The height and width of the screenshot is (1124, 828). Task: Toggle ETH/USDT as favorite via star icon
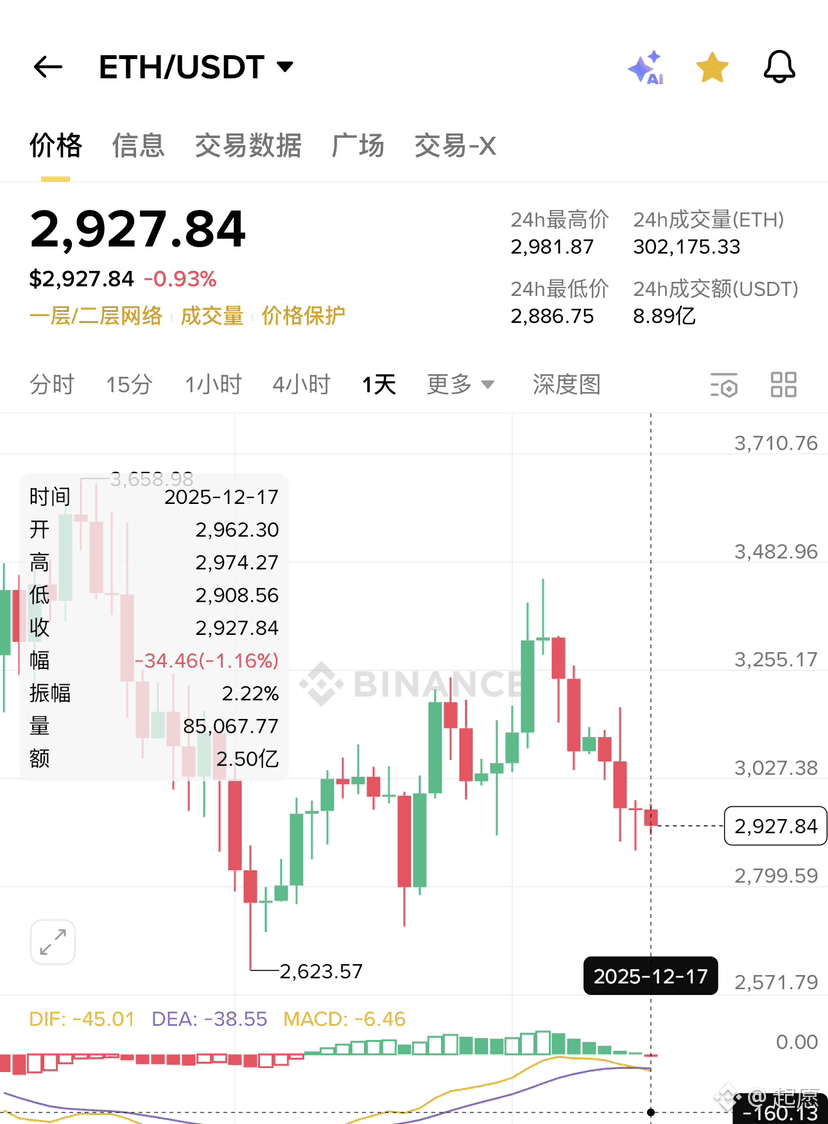point(712,66)
